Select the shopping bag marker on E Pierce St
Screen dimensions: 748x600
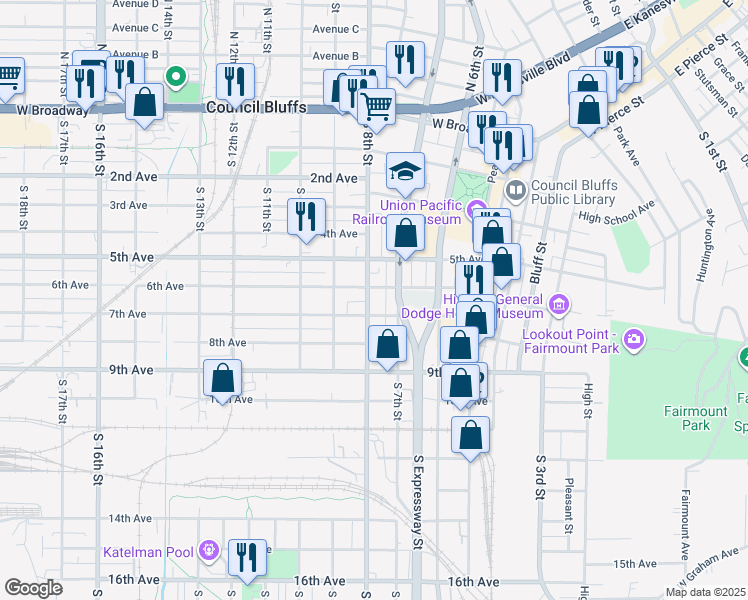click(588, 111)
